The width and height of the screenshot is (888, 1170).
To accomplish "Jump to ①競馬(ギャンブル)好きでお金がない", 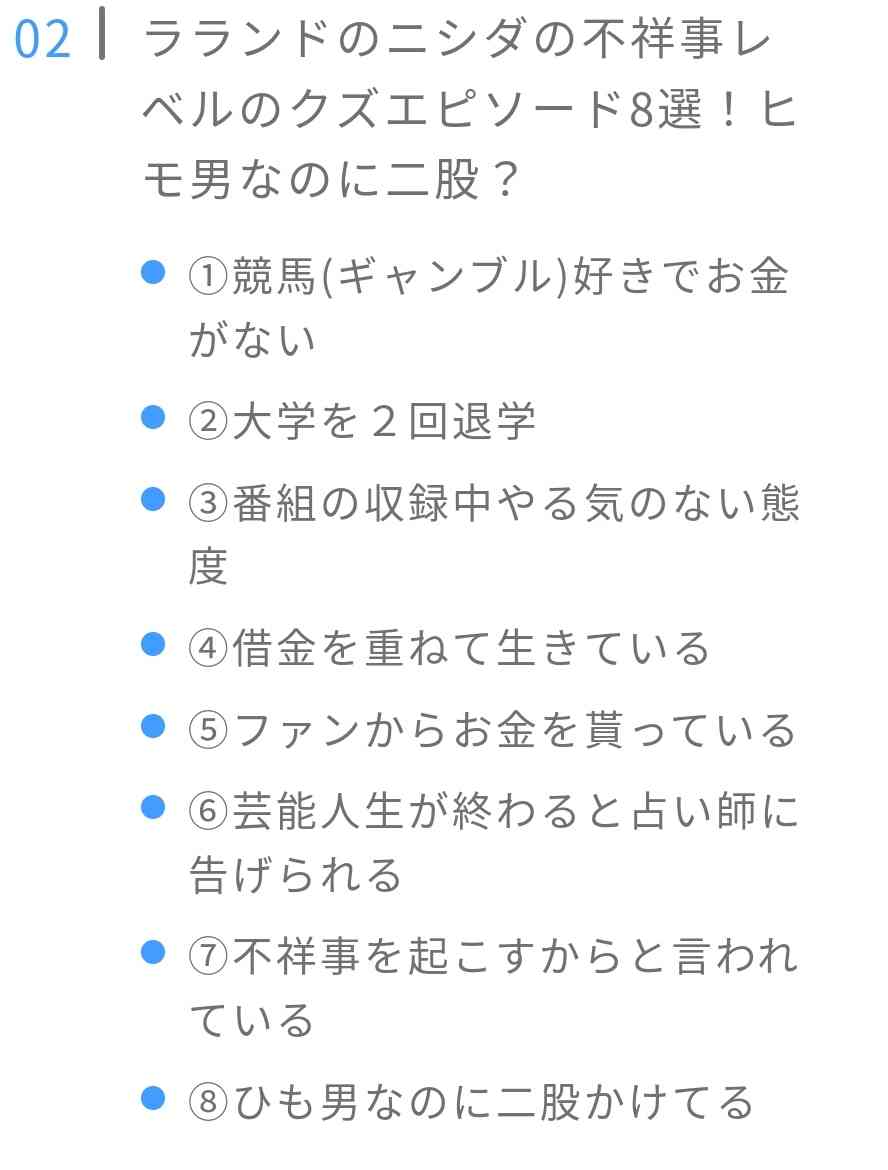I will [x=488, y=277].
